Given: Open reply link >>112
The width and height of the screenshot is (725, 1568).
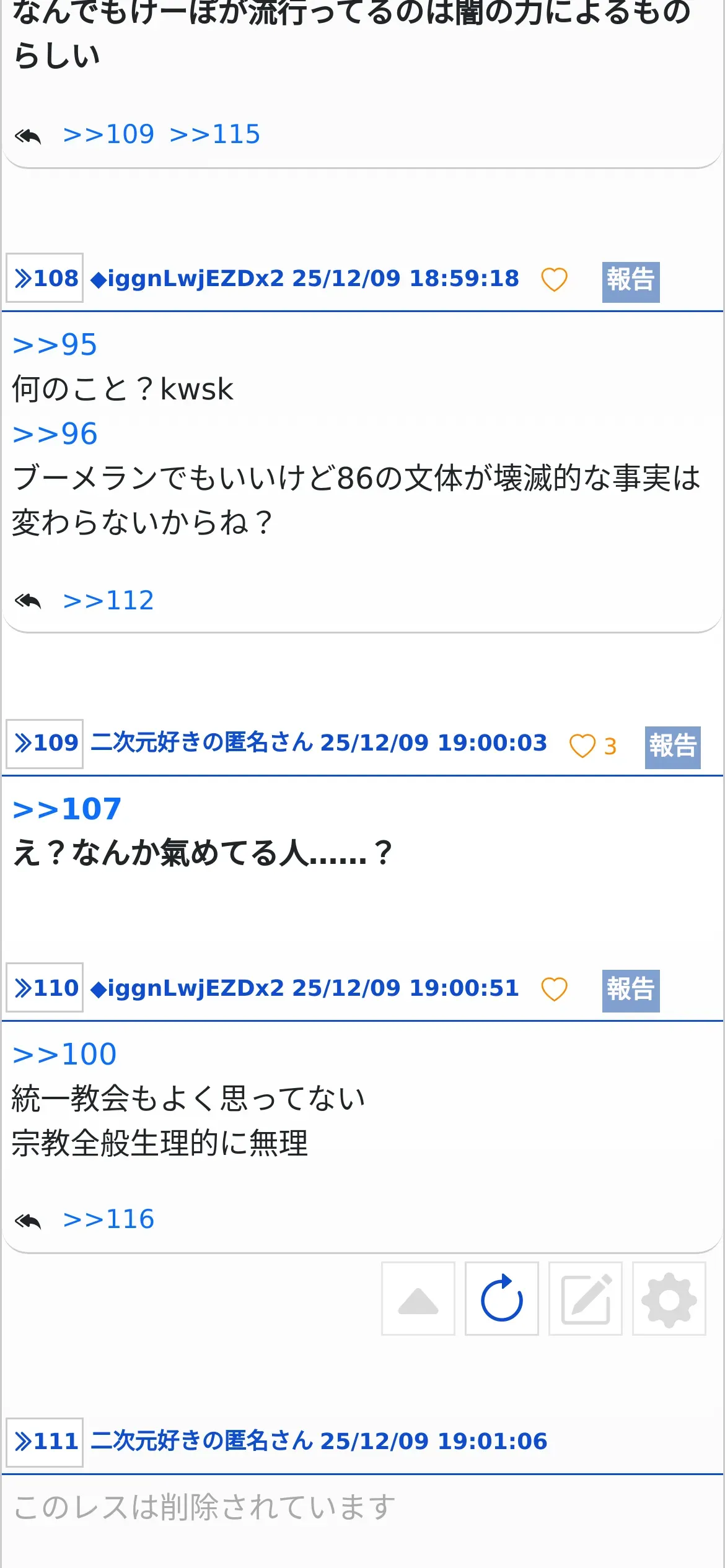Looking at the screenshot, I should pyautogui.click(x=108, y=601).
